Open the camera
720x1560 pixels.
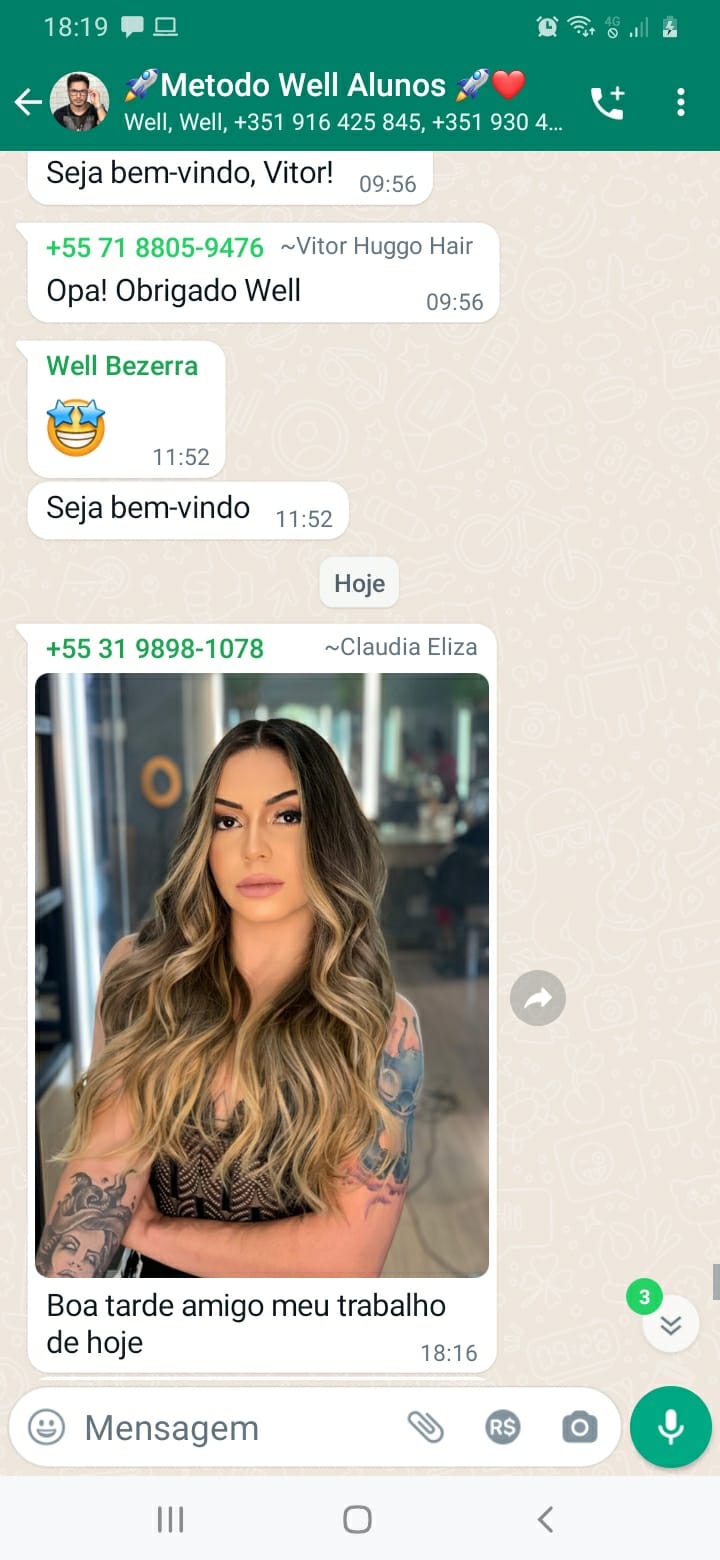[579, 1427]
